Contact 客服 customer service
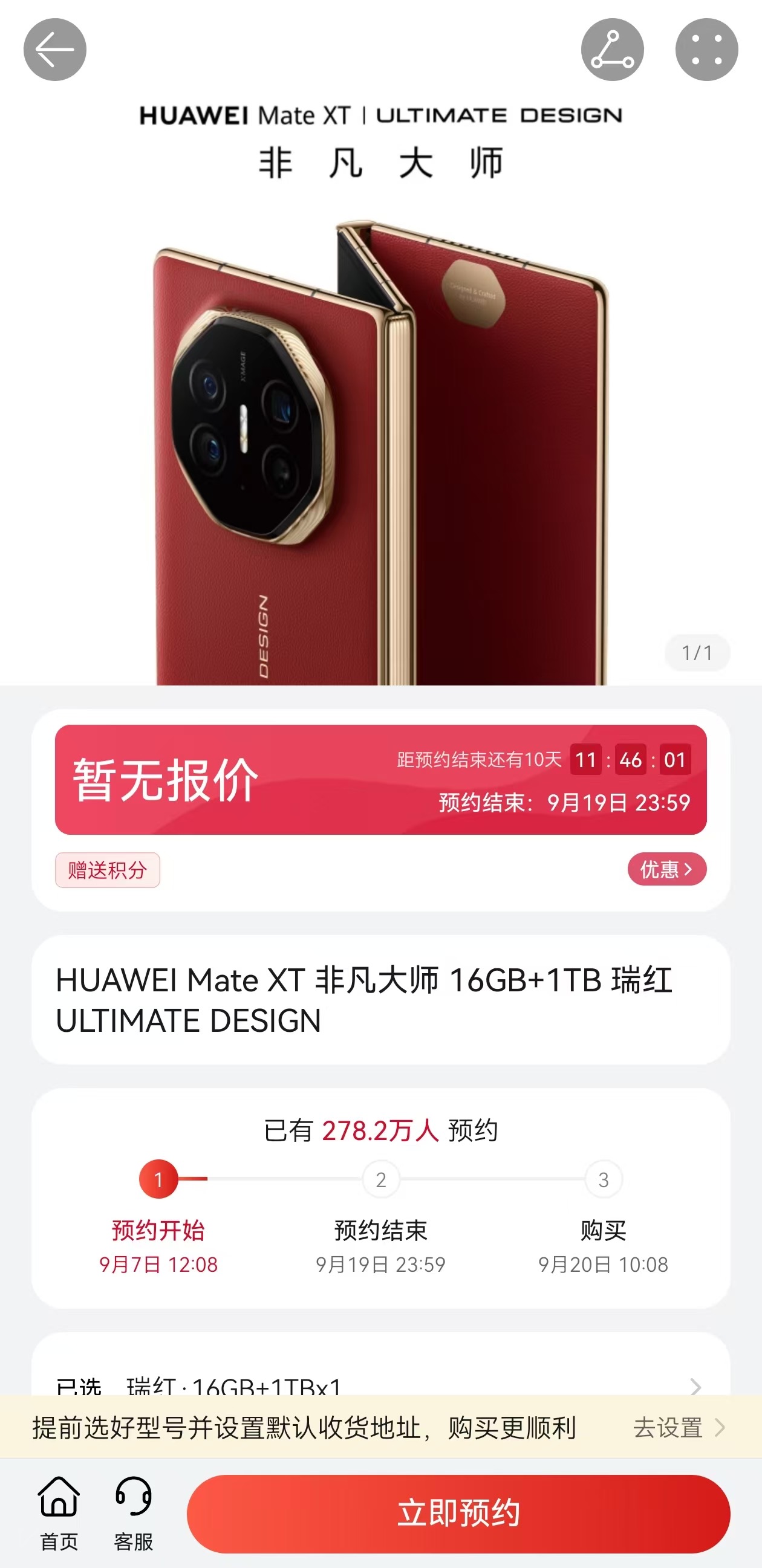 pyautogui.click(x=134, y=1512)
